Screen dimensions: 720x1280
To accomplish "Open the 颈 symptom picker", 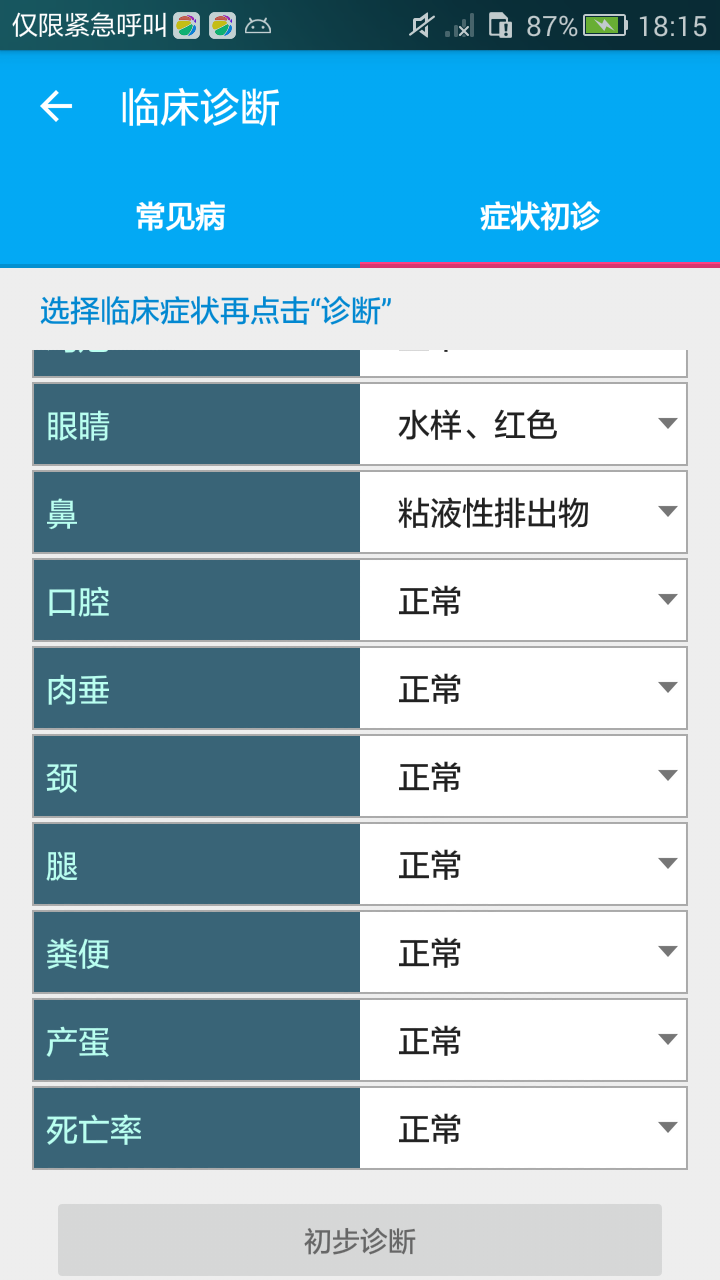I will click(523, 777).
